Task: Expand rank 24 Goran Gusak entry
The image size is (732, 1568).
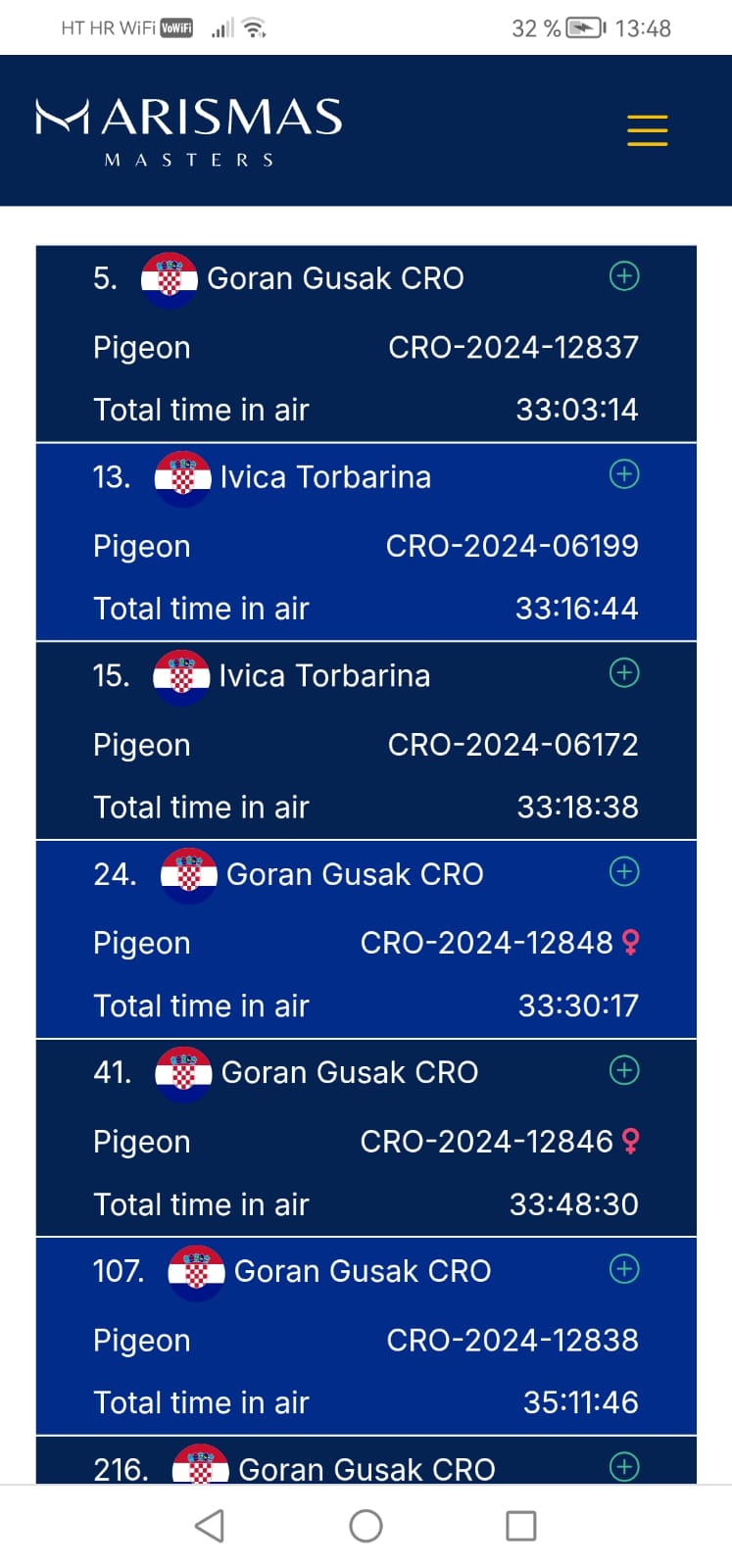Action: [x=624, y=871]
